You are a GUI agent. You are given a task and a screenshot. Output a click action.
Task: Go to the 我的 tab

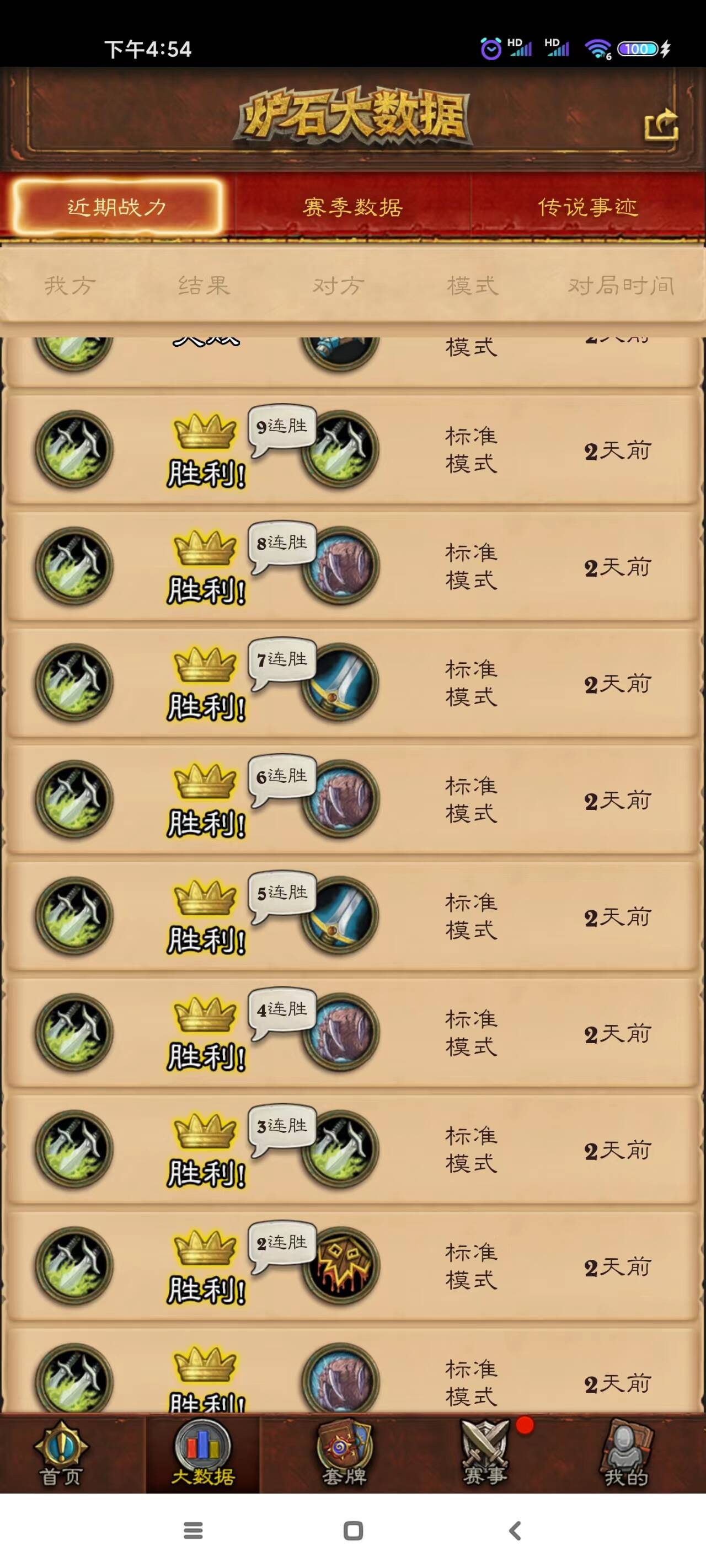point(626,1456)
